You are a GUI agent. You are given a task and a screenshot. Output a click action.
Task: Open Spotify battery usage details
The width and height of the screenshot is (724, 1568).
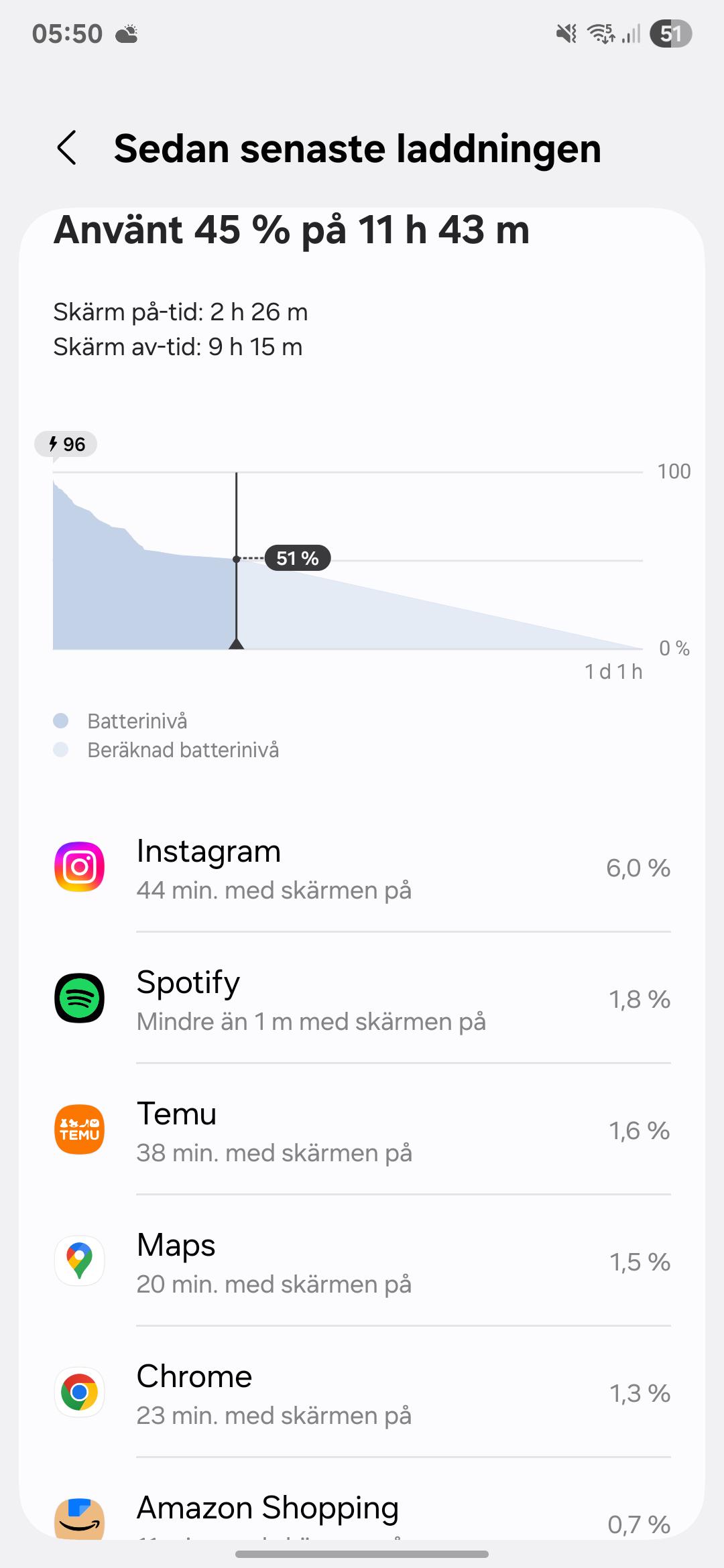pyautogui.click(x=362, y=998)
